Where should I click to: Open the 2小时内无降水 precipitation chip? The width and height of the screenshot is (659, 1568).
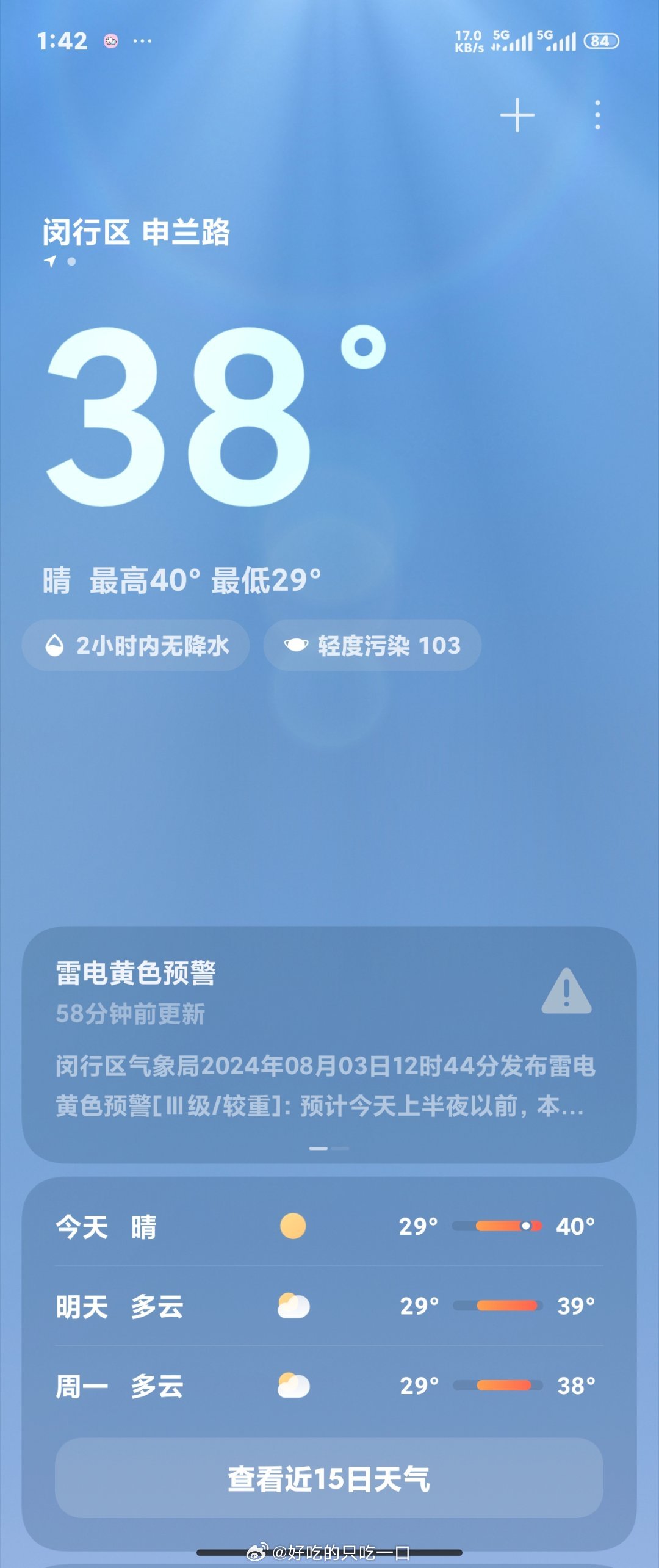pos(135,645)
